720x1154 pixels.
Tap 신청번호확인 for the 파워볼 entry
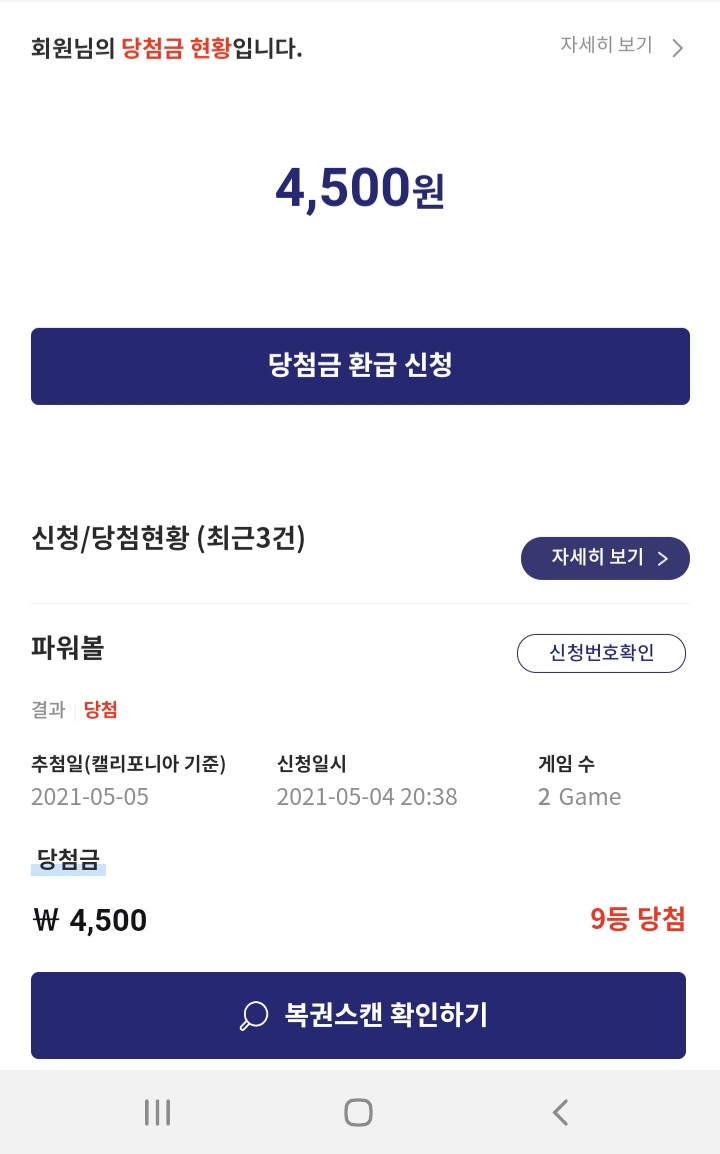(x=601, y=653)
